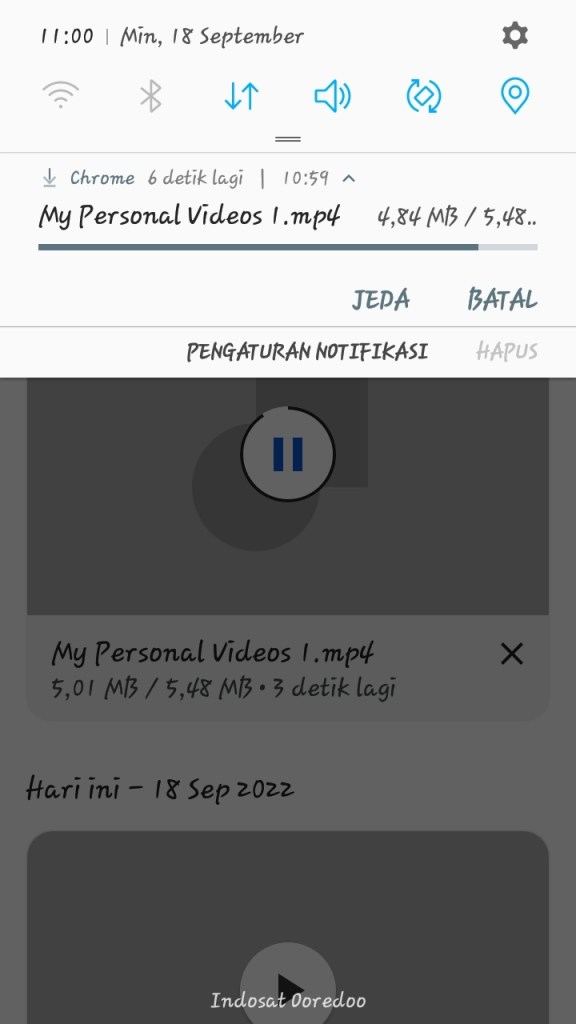Viewport: 576px width, 1024px height.
Task: Pause the downloading video in Chrome
Action: pyautogui.click(x=288, y=454)
